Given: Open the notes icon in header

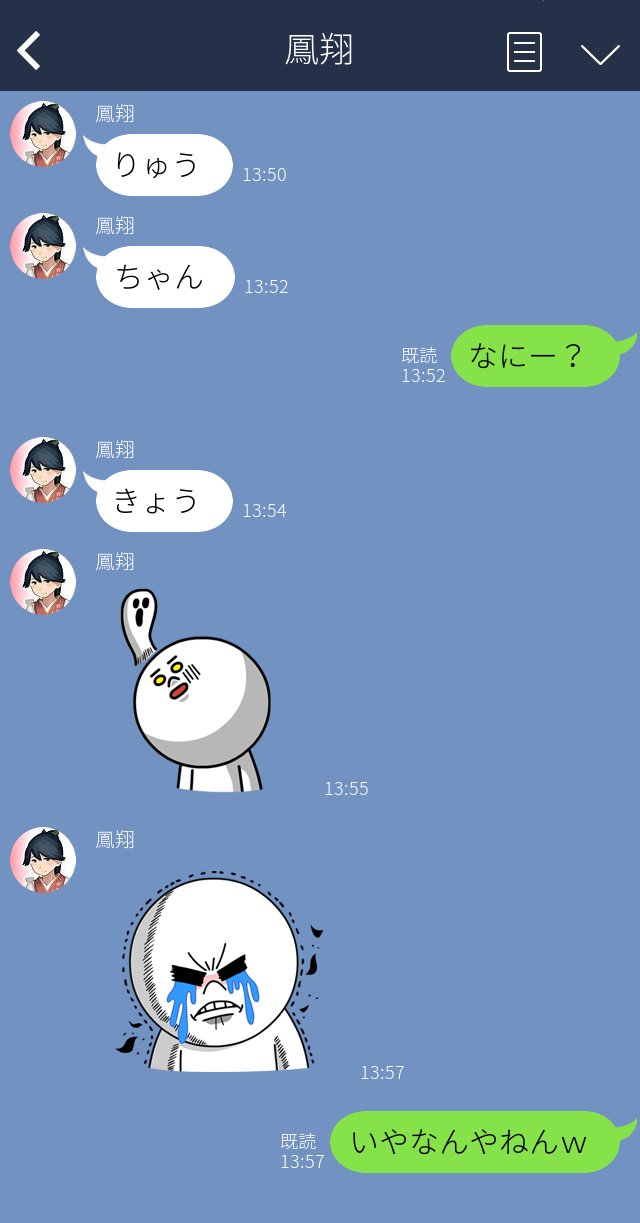Looking at the screenshot, I should 524,52.
